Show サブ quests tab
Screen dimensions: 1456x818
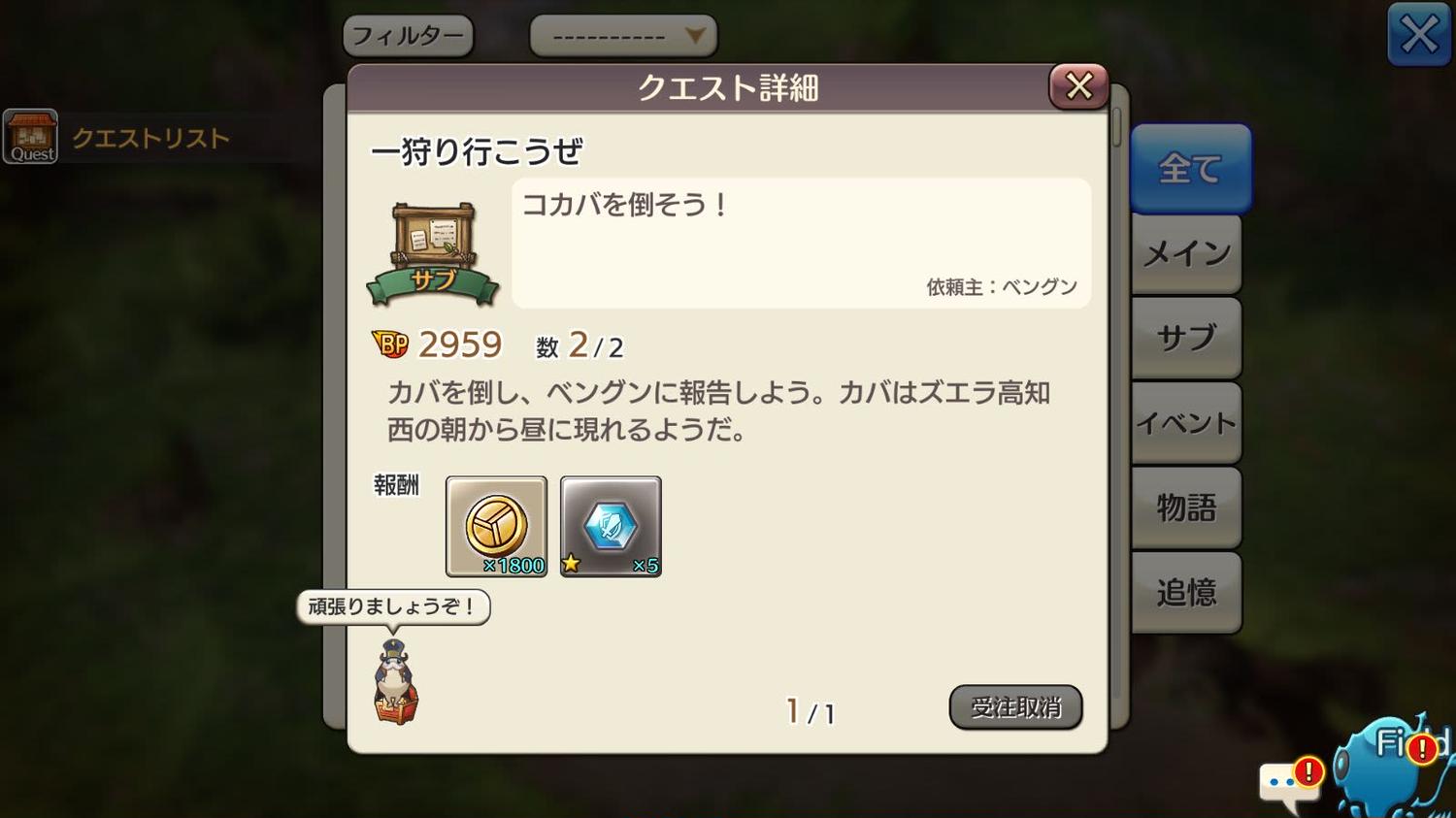pyautogui.click(x=1186, y=338)
